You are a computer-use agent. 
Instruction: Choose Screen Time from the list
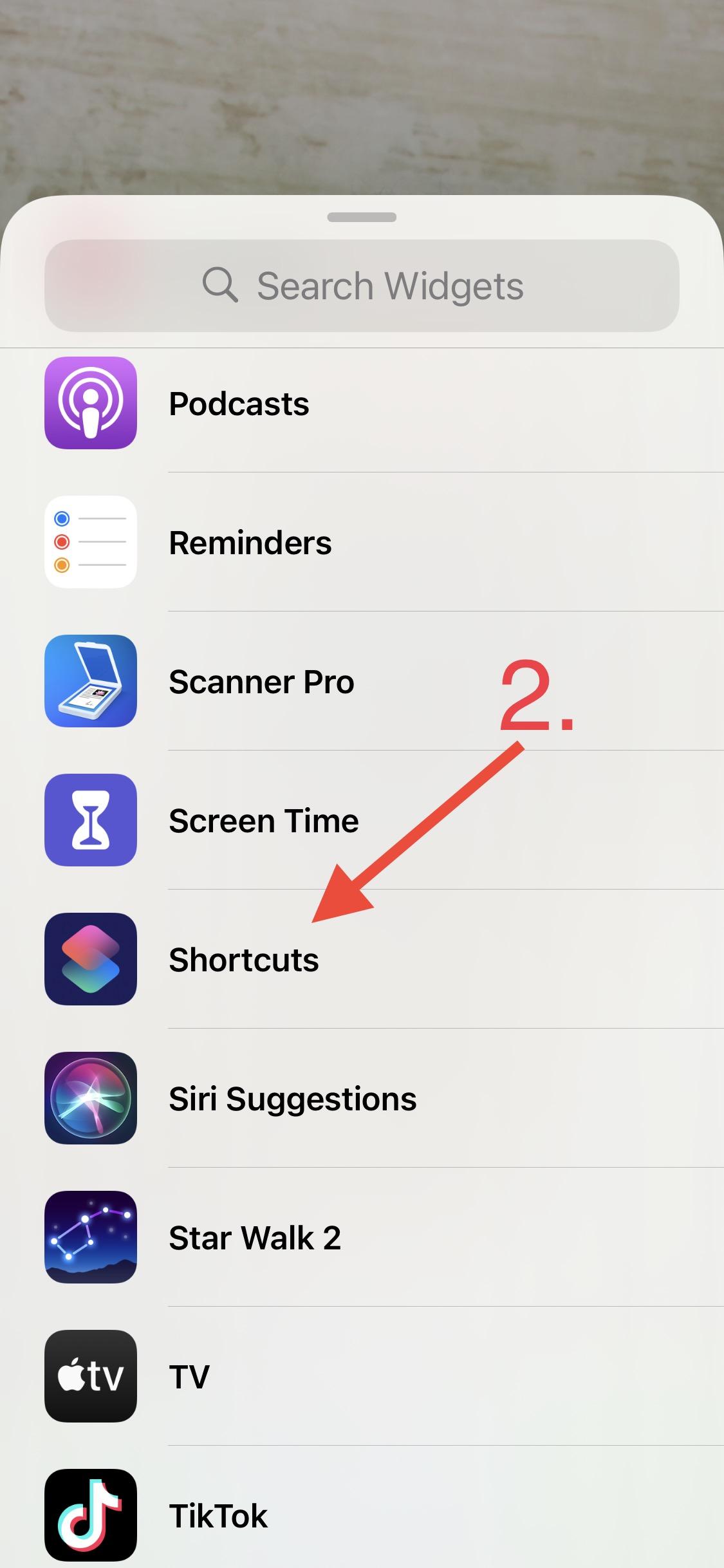click(263, 821)
